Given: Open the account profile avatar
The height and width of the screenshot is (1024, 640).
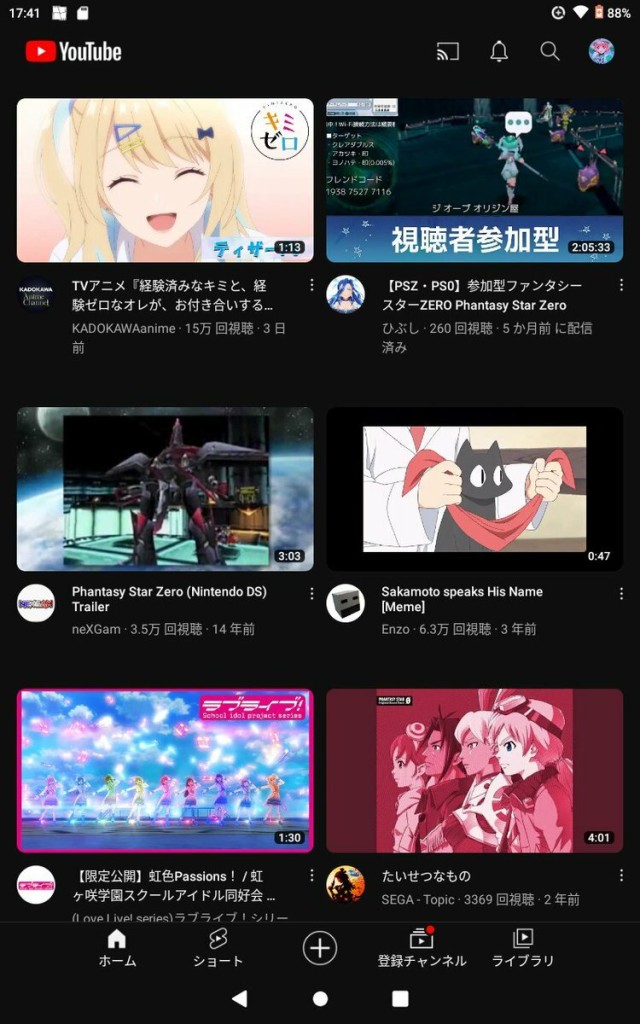Looking at the screenshot, I should coord(601,52).
